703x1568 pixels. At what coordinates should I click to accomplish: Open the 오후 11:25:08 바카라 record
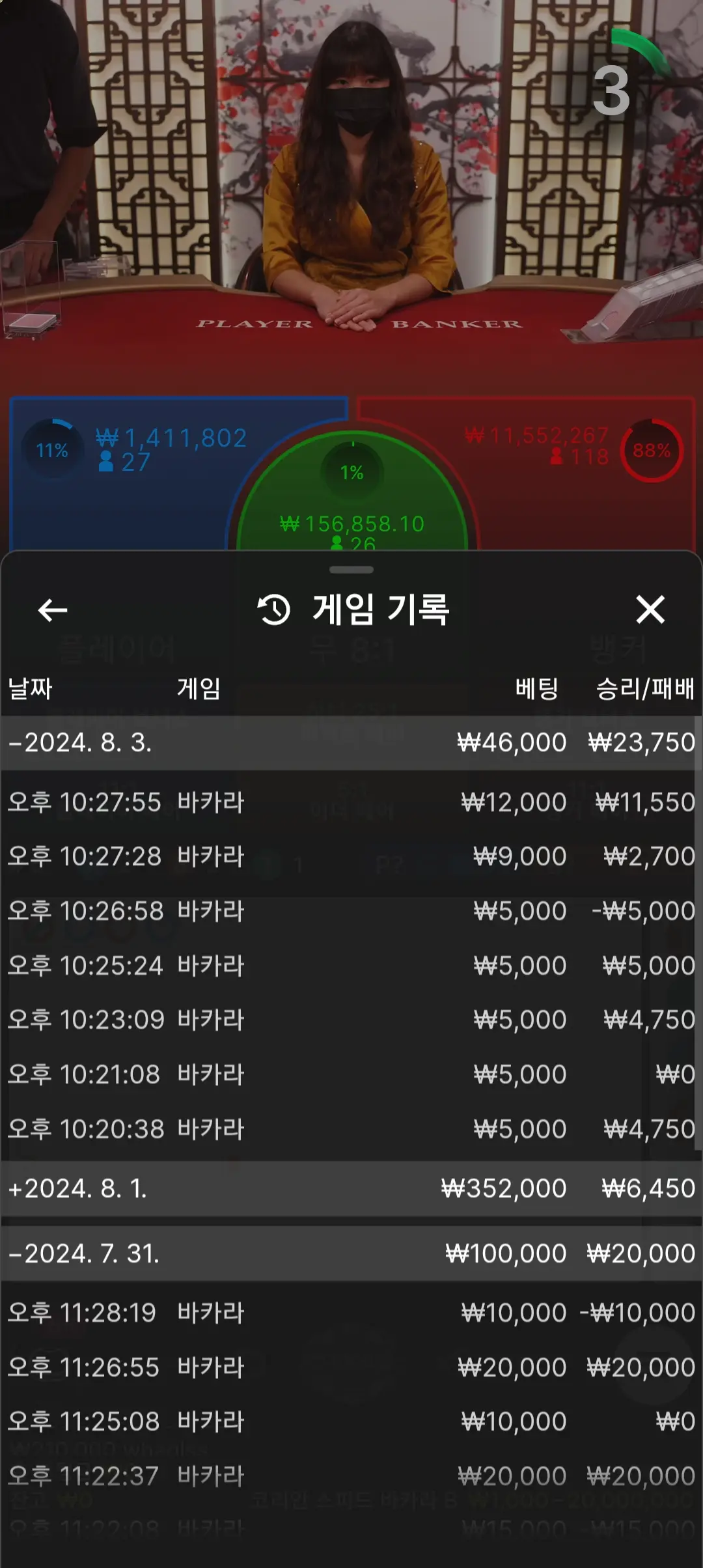click(x=351, y=1421)
